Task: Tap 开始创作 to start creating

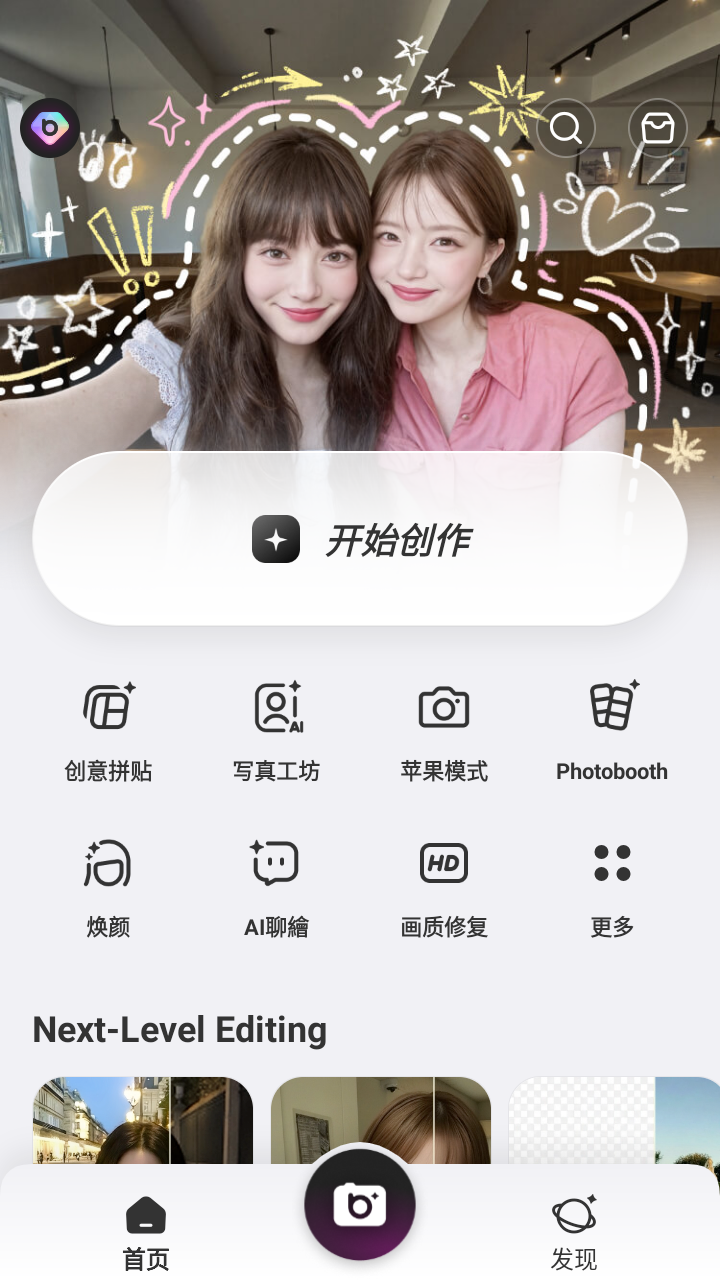Action: (360, 539)
